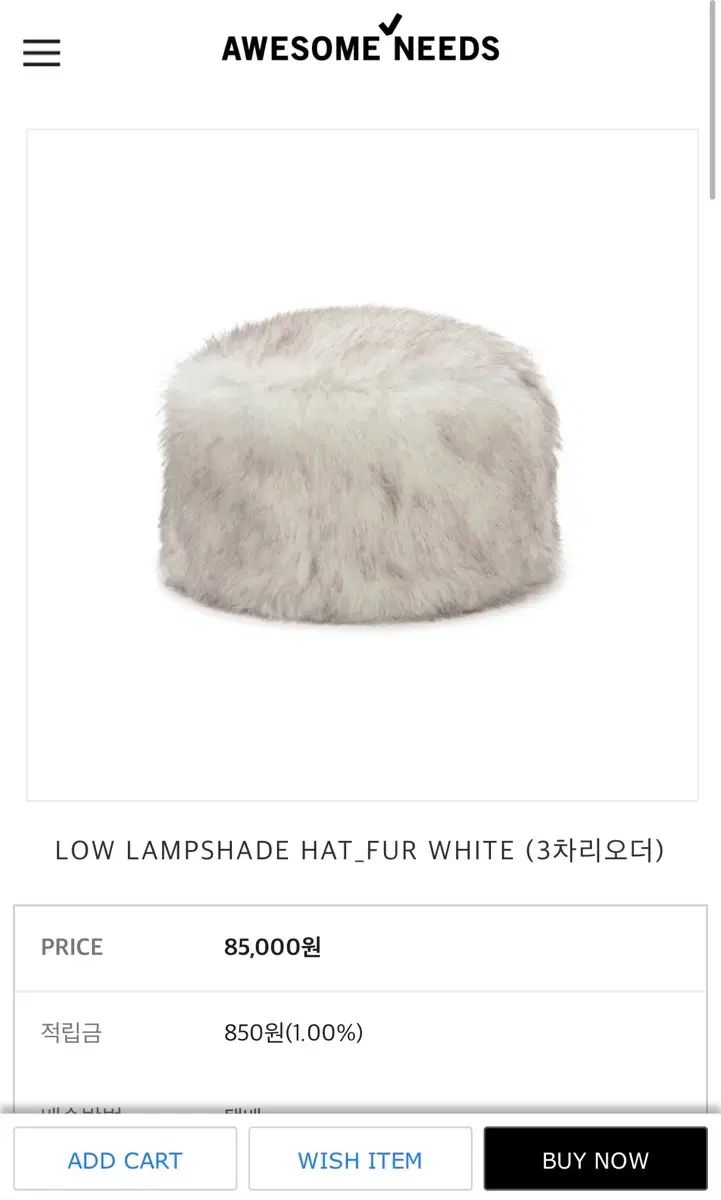Go to the Awesome Needs home logo
Viewport: 721px width, 1200px height.
pos(361,40)
